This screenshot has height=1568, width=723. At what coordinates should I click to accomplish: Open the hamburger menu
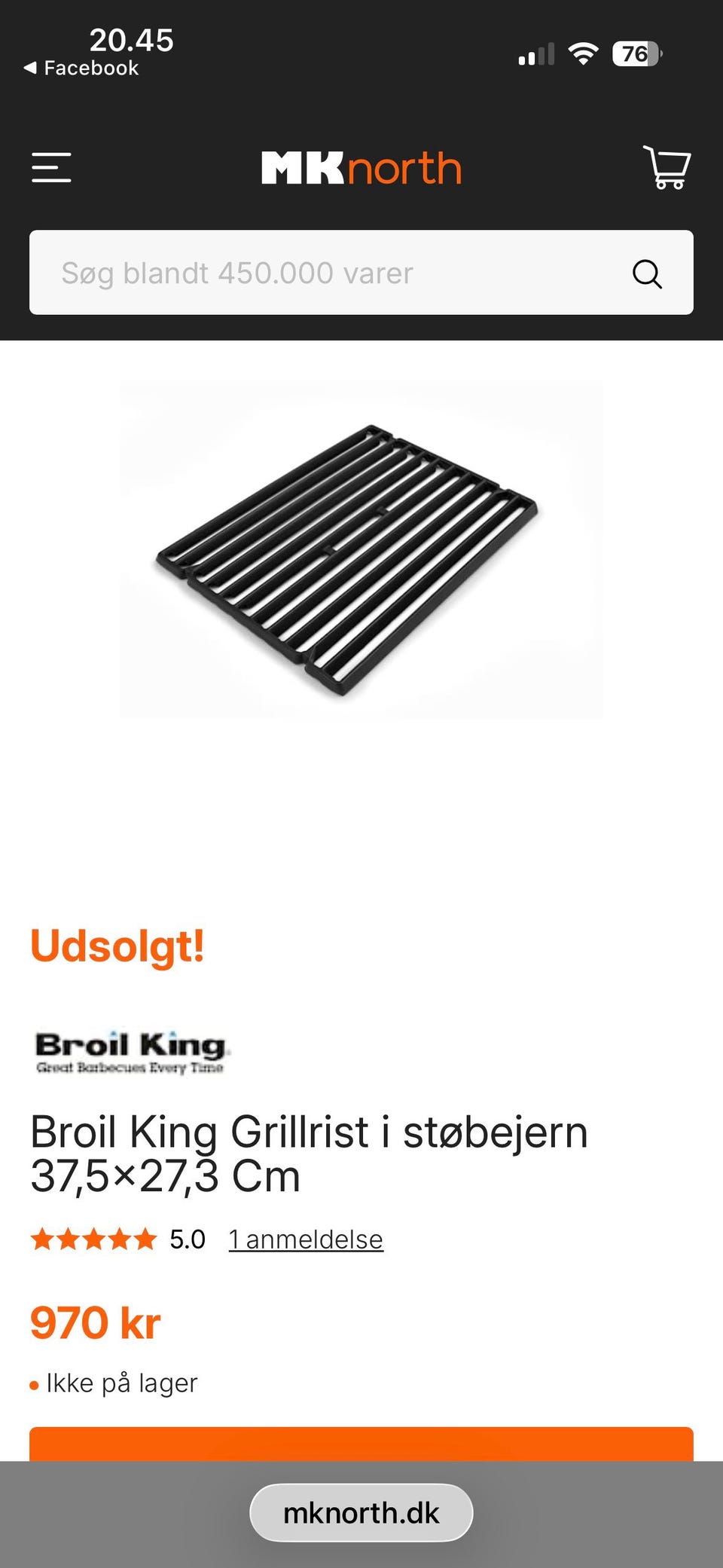(x=51, y=167)
